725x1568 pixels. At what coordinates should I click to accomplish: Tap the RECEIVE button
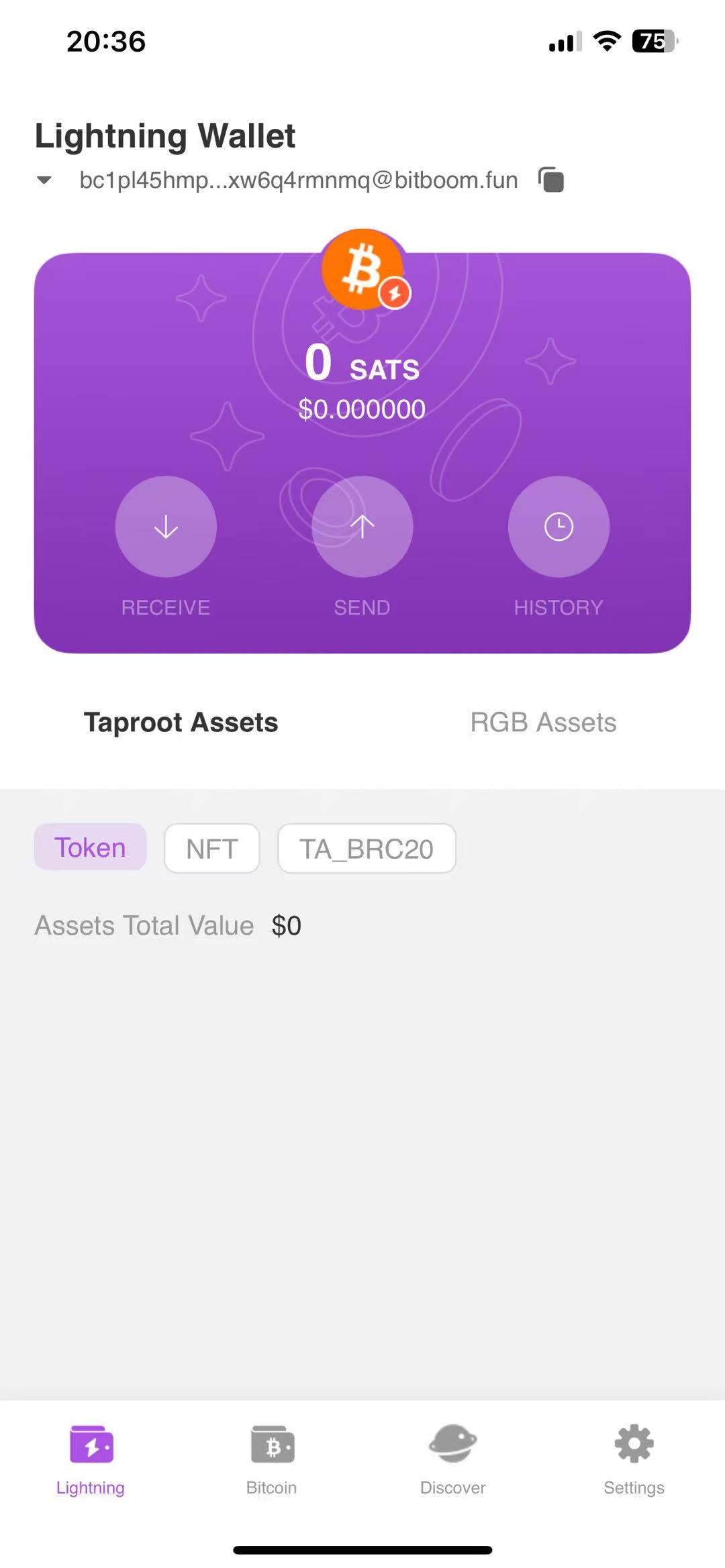tap(166, 527)
